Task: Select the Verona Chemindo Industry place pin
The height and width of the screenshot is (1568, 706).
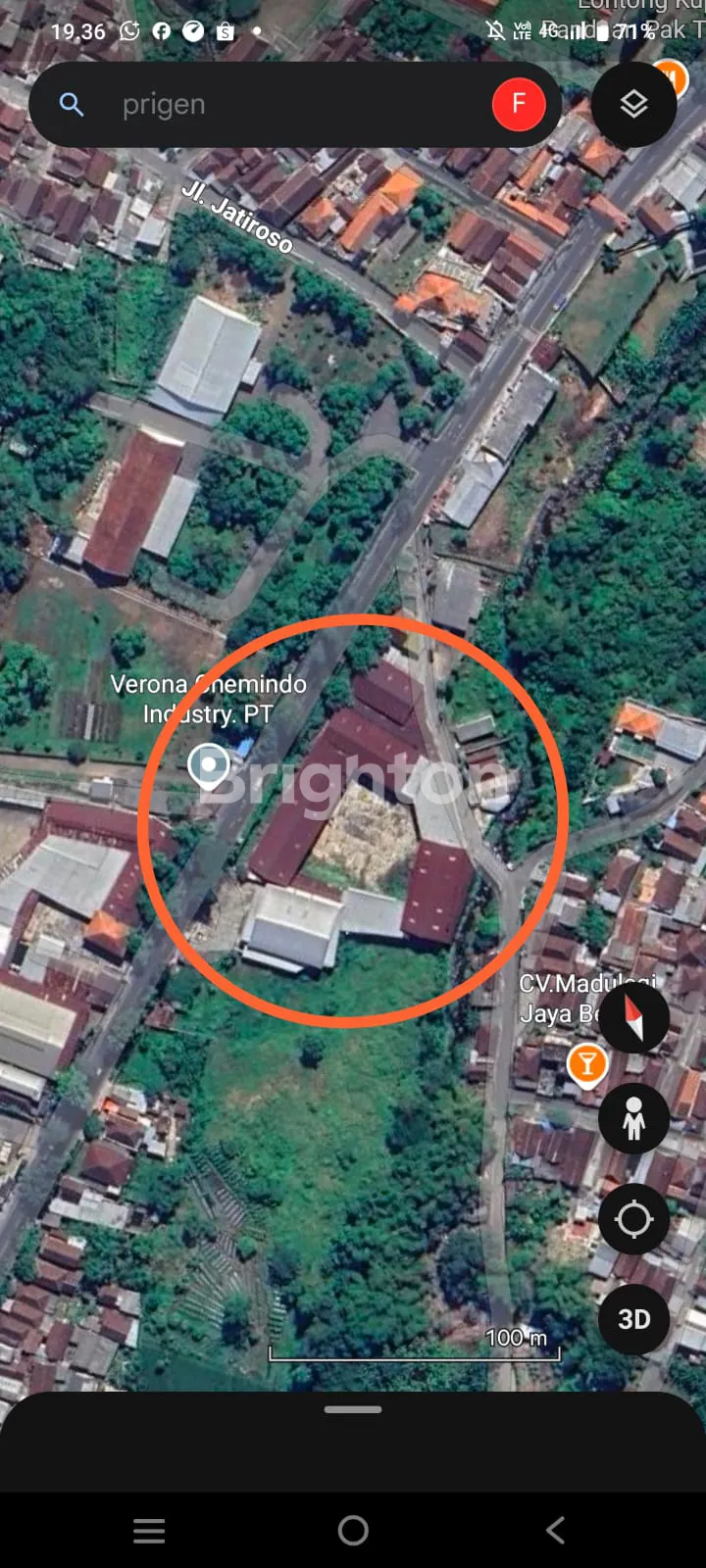Action: point(208,765)
